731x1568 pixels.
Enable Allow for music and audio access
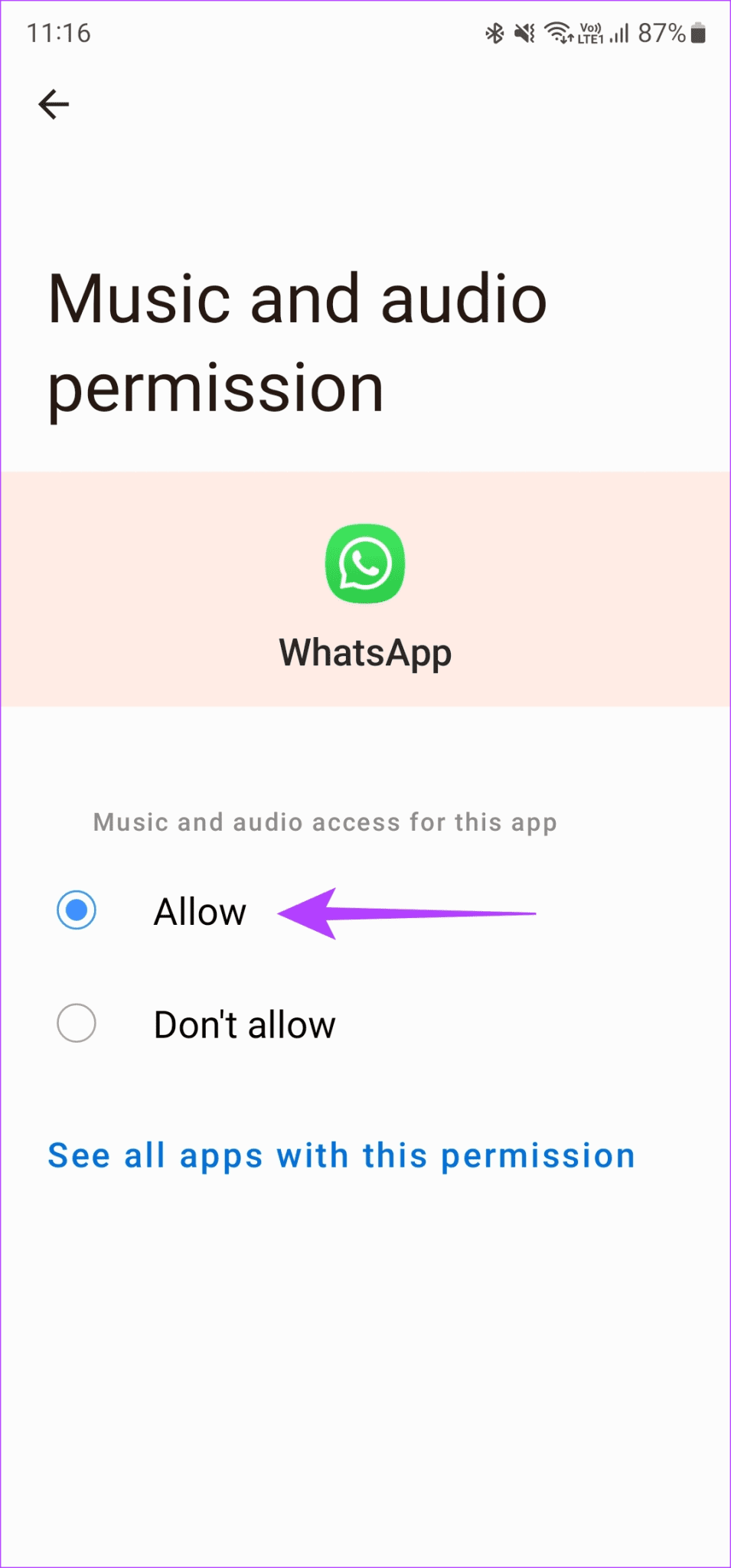[76, 911]
